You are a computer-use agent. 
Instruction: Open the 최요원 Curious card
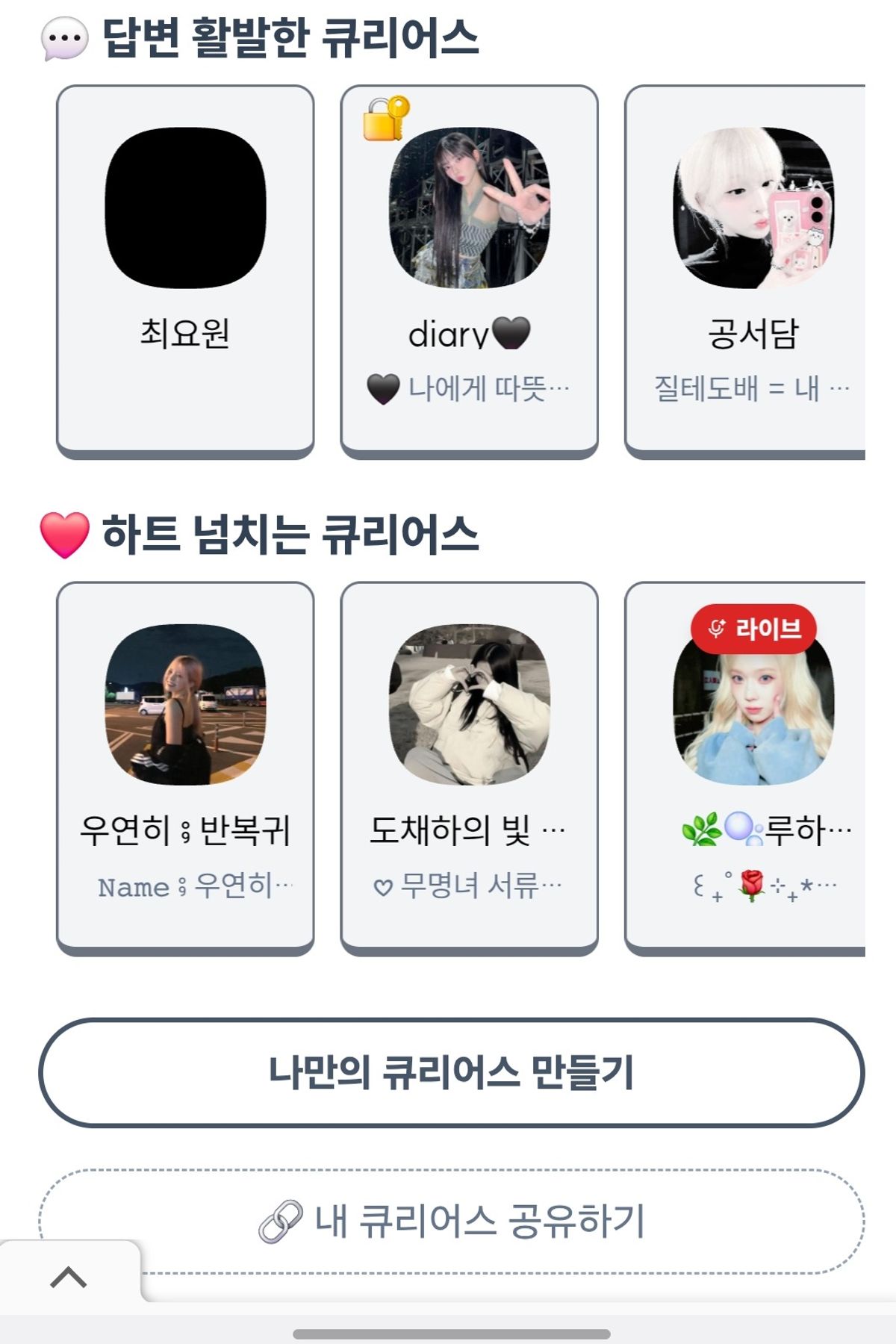(185, 270)
